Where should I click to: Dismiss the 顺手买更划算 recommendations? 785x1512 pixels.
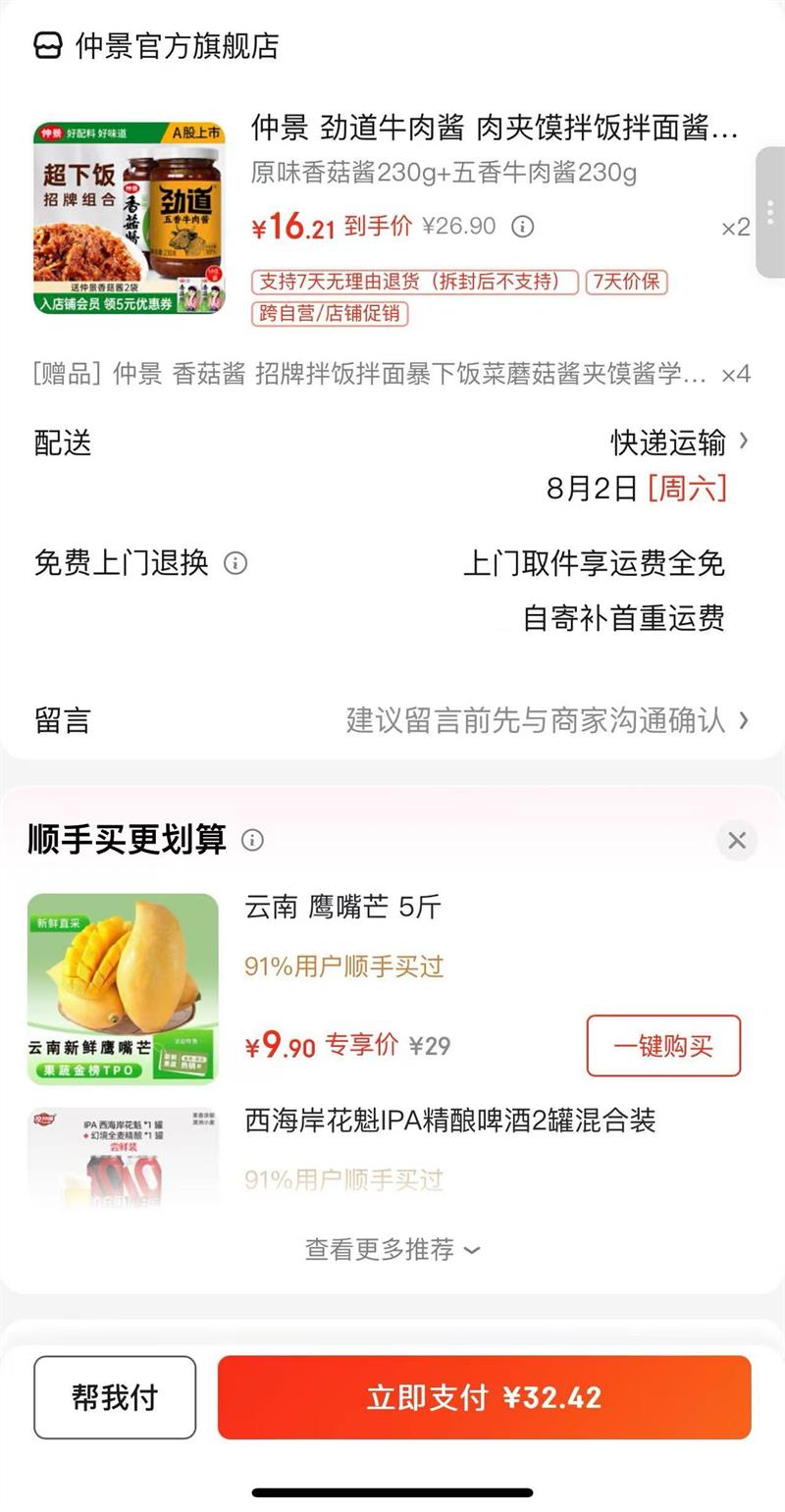pyautogui.click(x=737, y=840)
